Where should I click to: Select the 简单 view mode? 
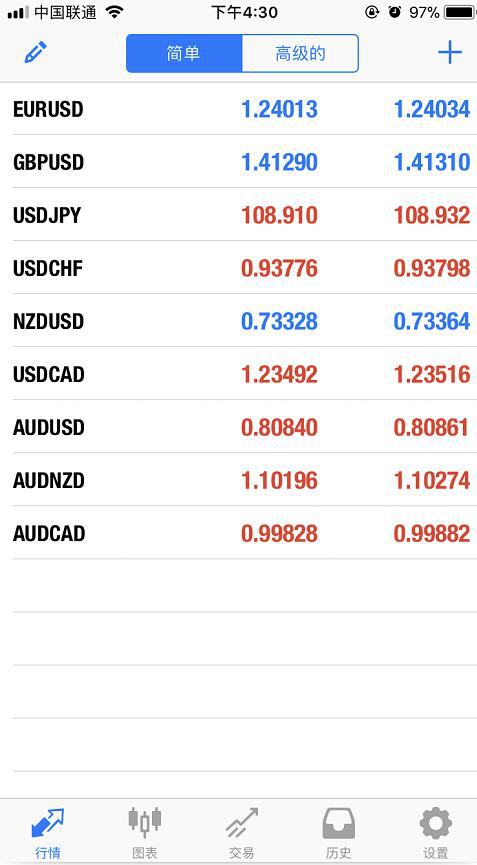click(x=184, y=54)
